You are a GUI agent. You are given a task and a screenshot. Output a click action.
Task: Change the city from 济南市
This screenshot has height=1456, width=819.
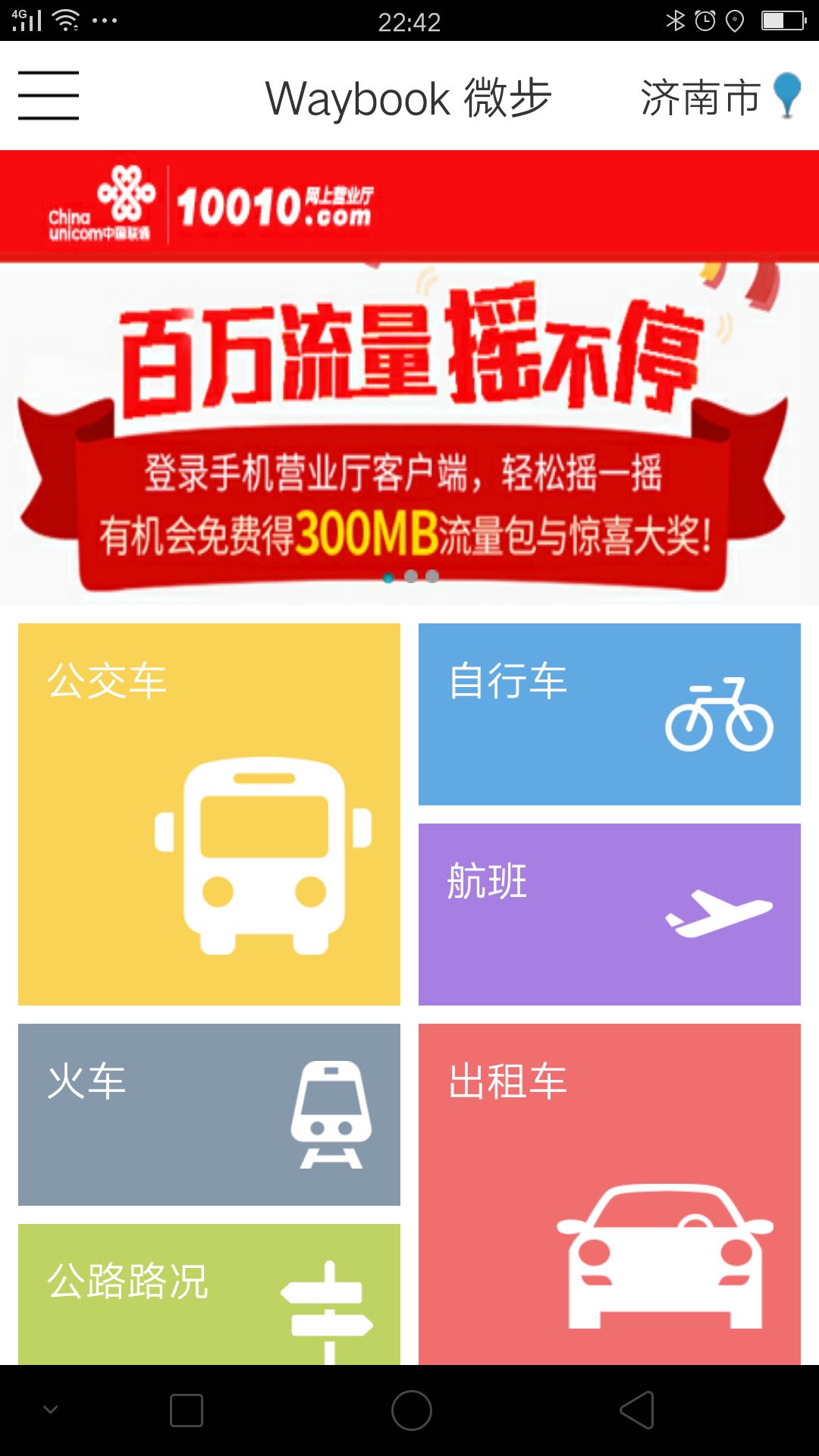click(x=719, y=97)
